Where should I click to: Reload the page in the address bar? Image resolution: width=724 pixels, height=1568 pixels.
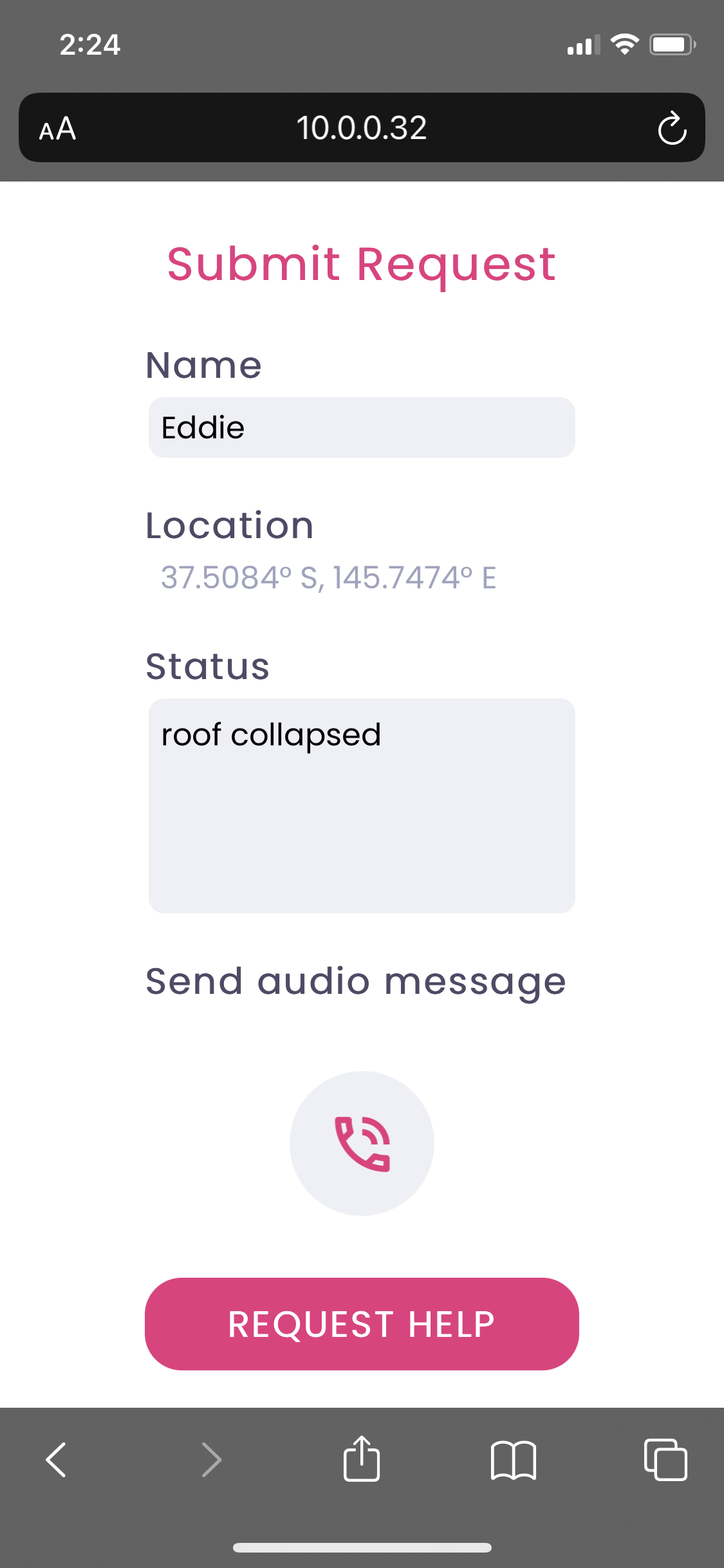click(672, 128)
